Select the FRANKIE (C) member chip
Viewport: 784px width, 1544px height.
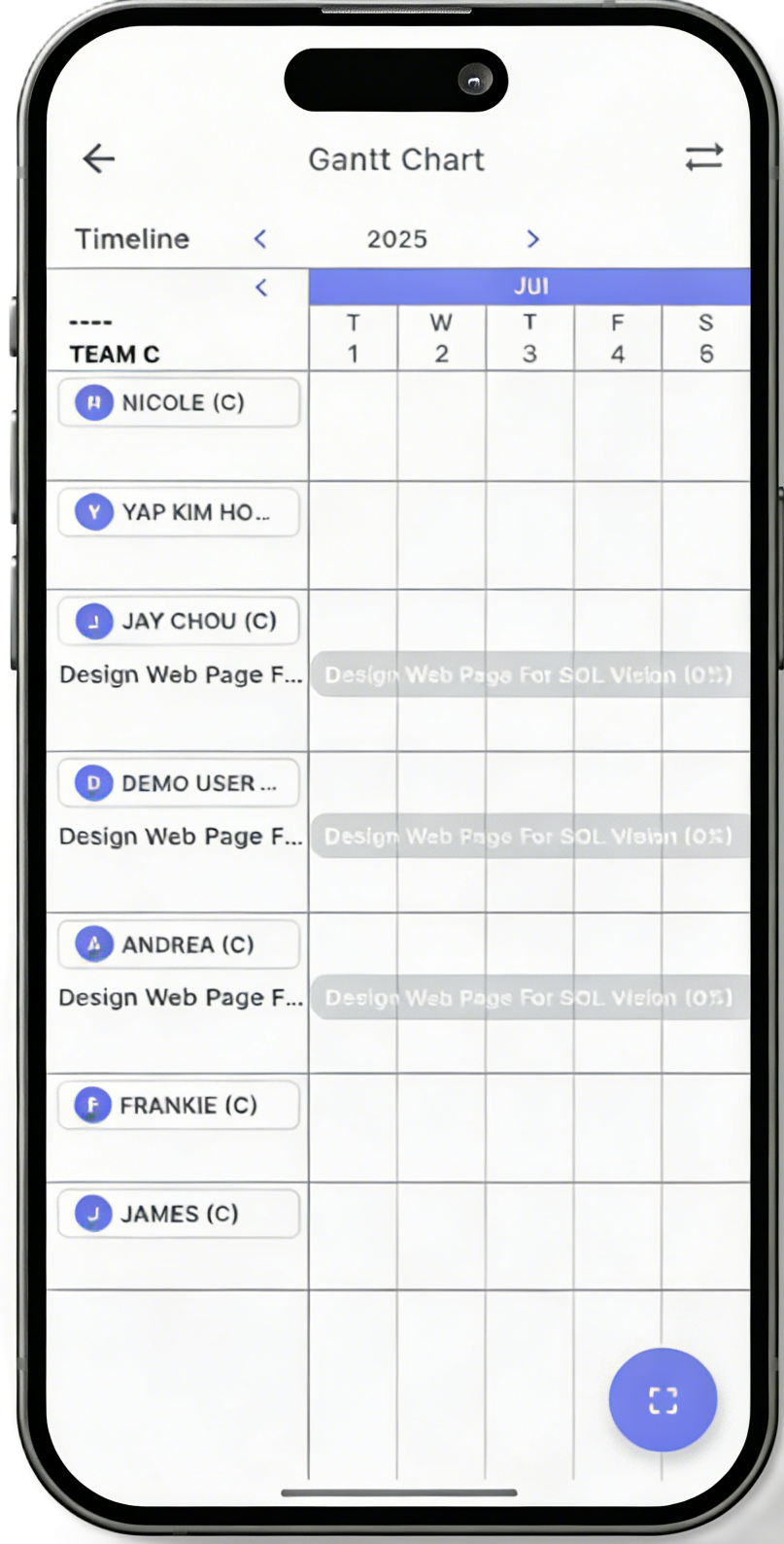click(x=179, y=1106)
